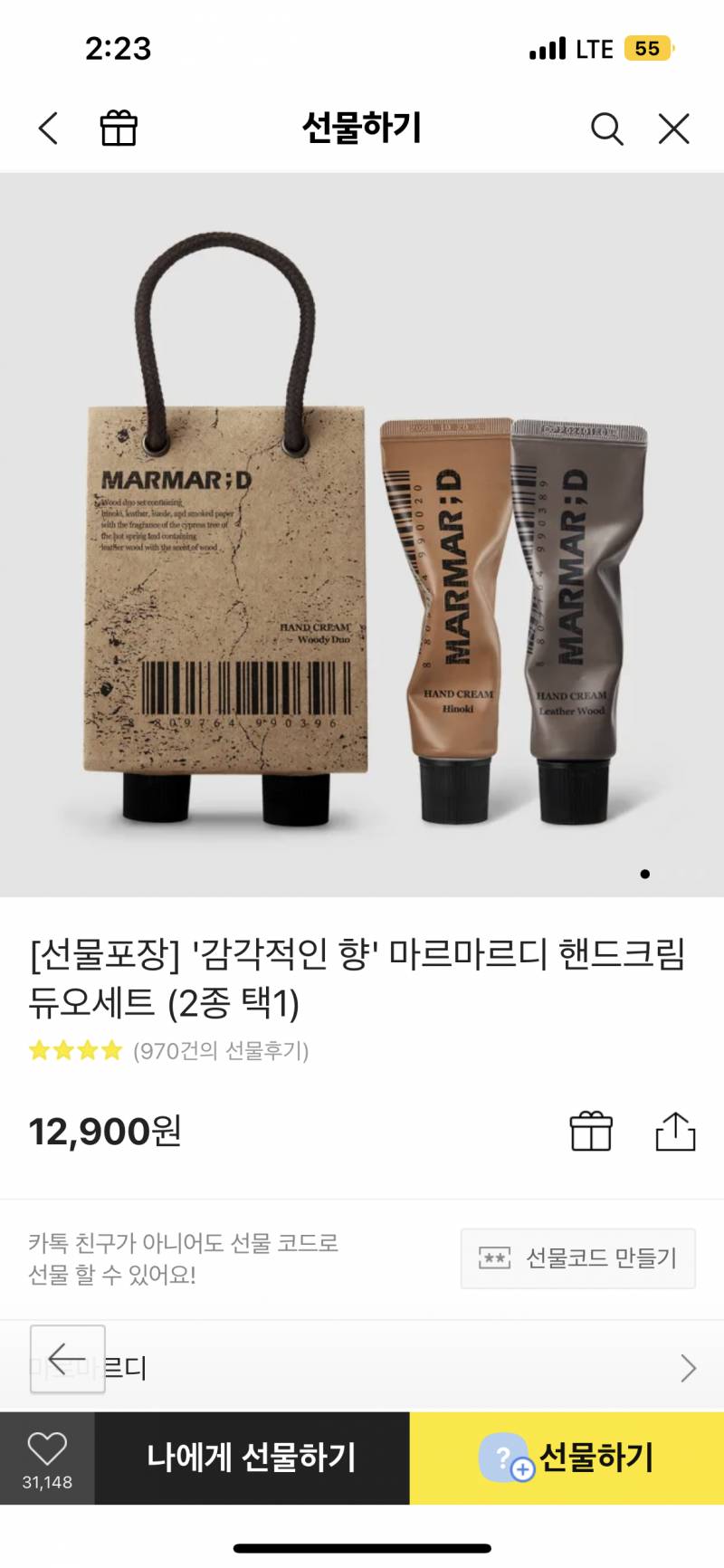Close the 선물하기 screen via the X icon
The height and width of the screenshot is (1568, 724).
(673, 129)
